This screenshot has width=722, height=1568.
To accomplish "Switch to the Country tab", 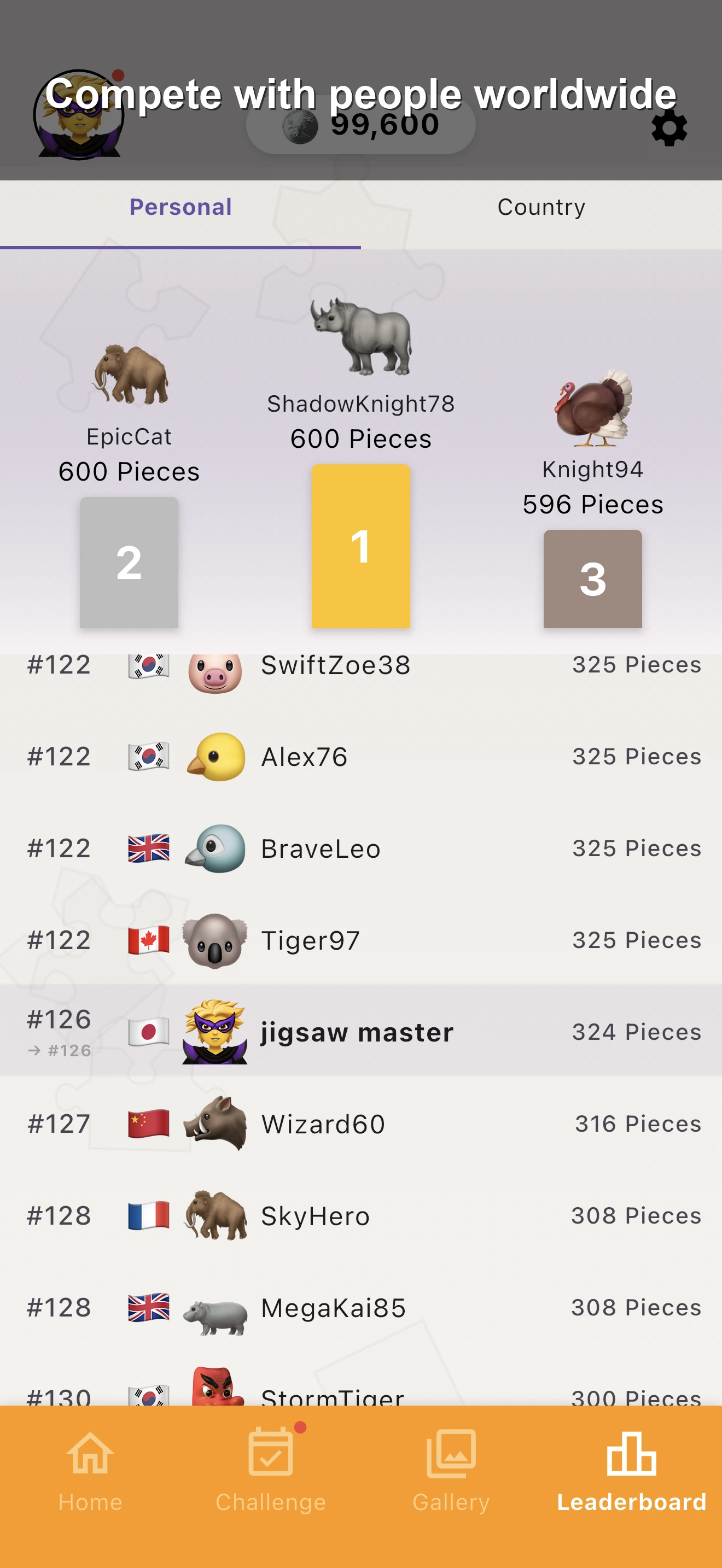I will 541,208.
